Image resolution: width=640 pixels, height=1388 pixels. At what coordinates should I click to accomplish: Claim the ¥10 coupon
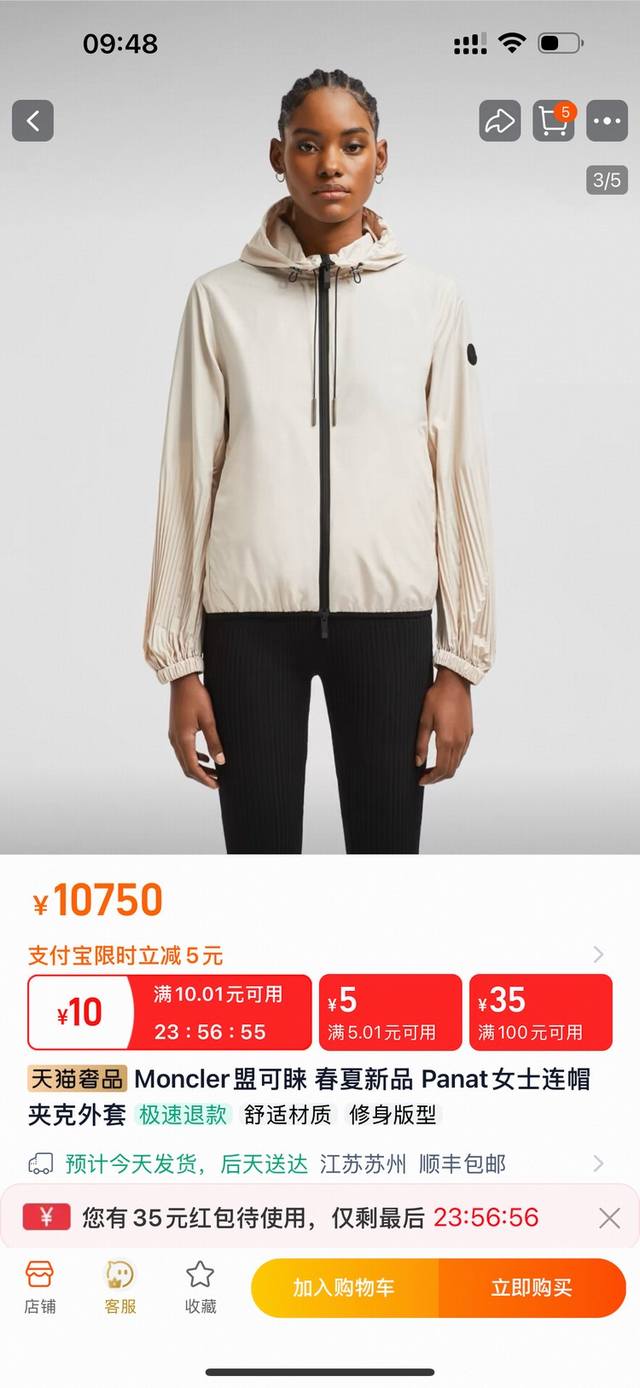pos(169,1013)
